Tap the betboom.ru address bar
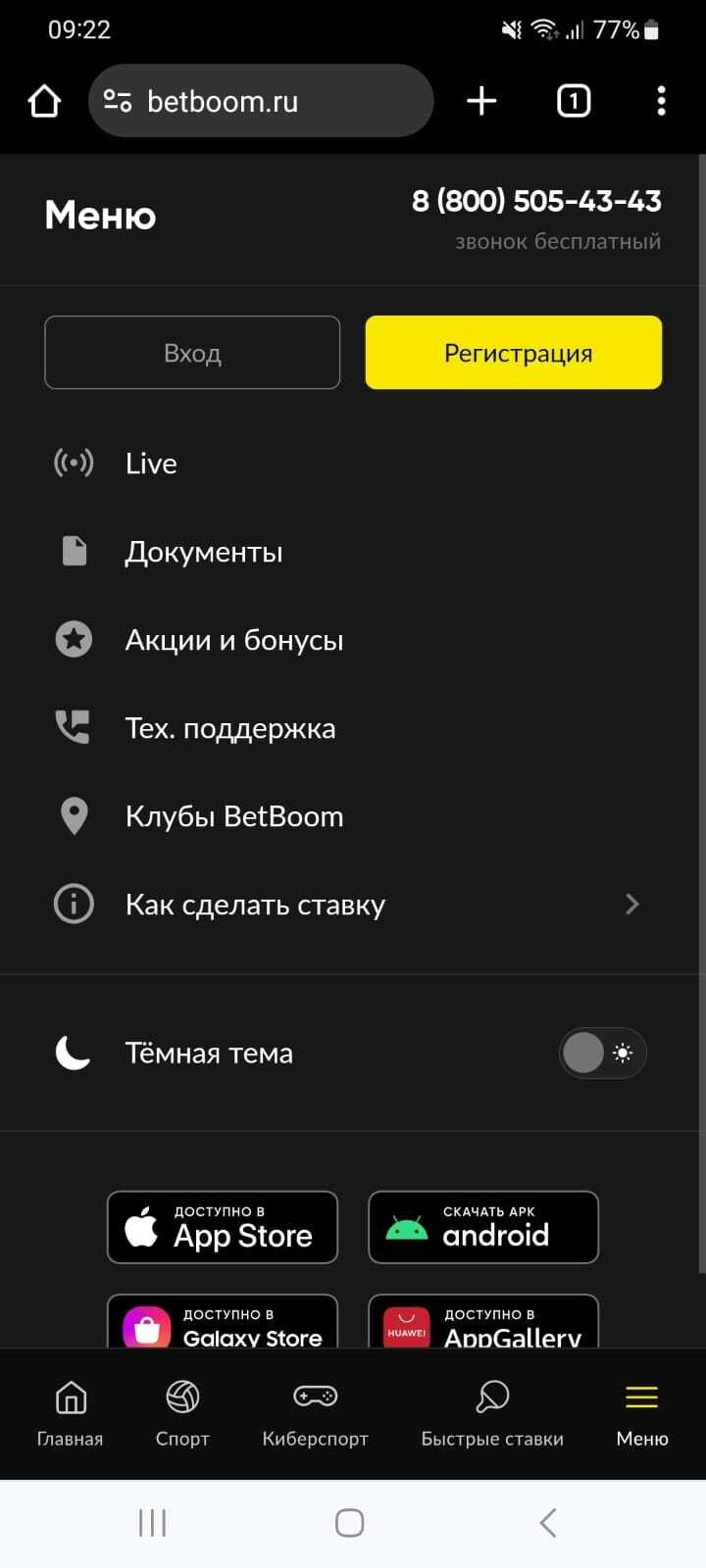The image size is (706, 1568). [x=260, y=101]
